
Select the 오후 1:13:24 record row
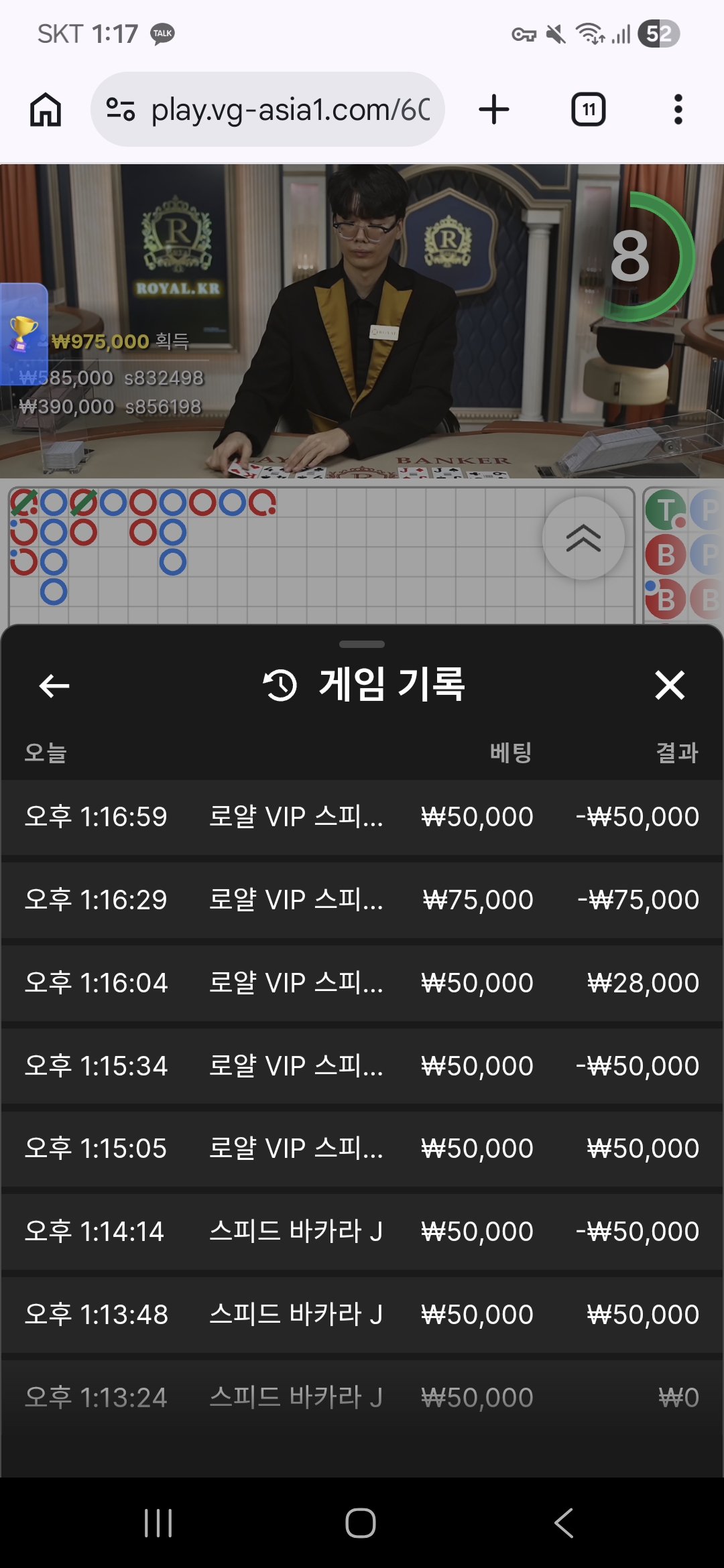coord(362,1398)
